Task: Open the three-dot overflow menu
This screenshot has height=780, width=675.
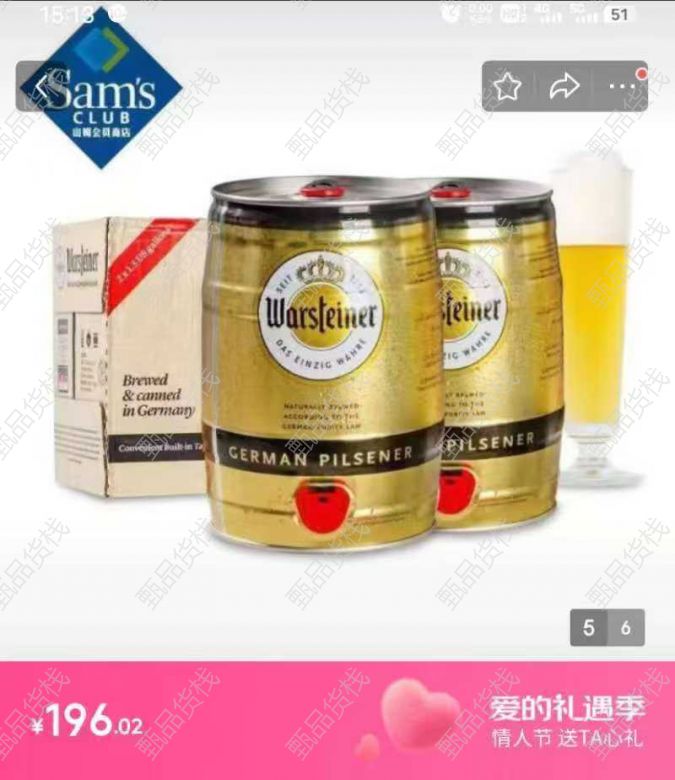Action: [x=623, y=87]
